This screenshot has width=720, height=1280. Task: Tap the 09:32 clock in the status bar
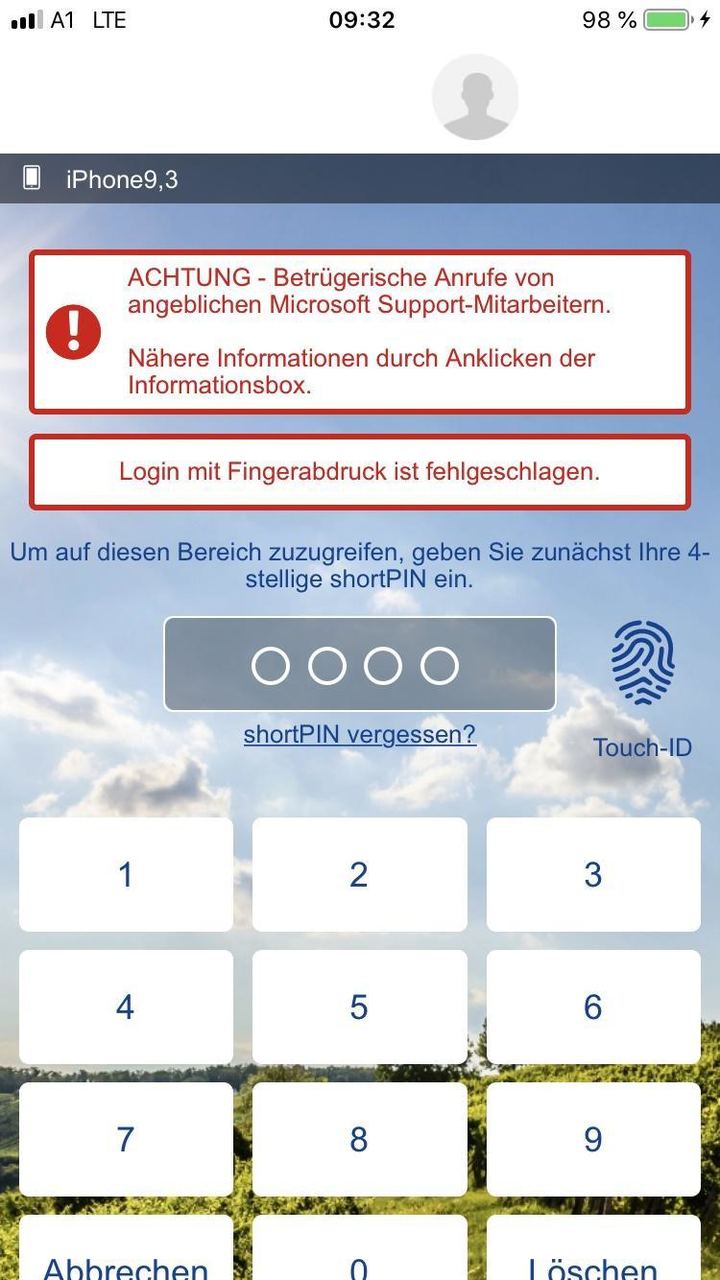pos(360,20)
